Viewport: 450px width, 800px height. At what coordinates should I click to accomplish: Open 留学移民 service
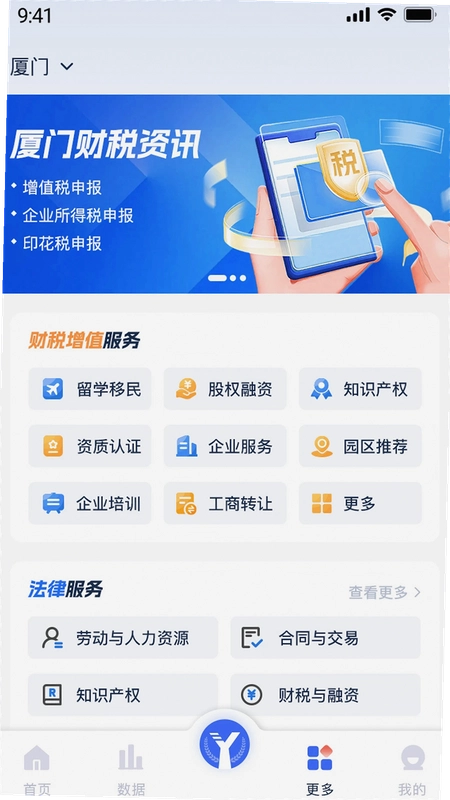[x=90, y=389]
